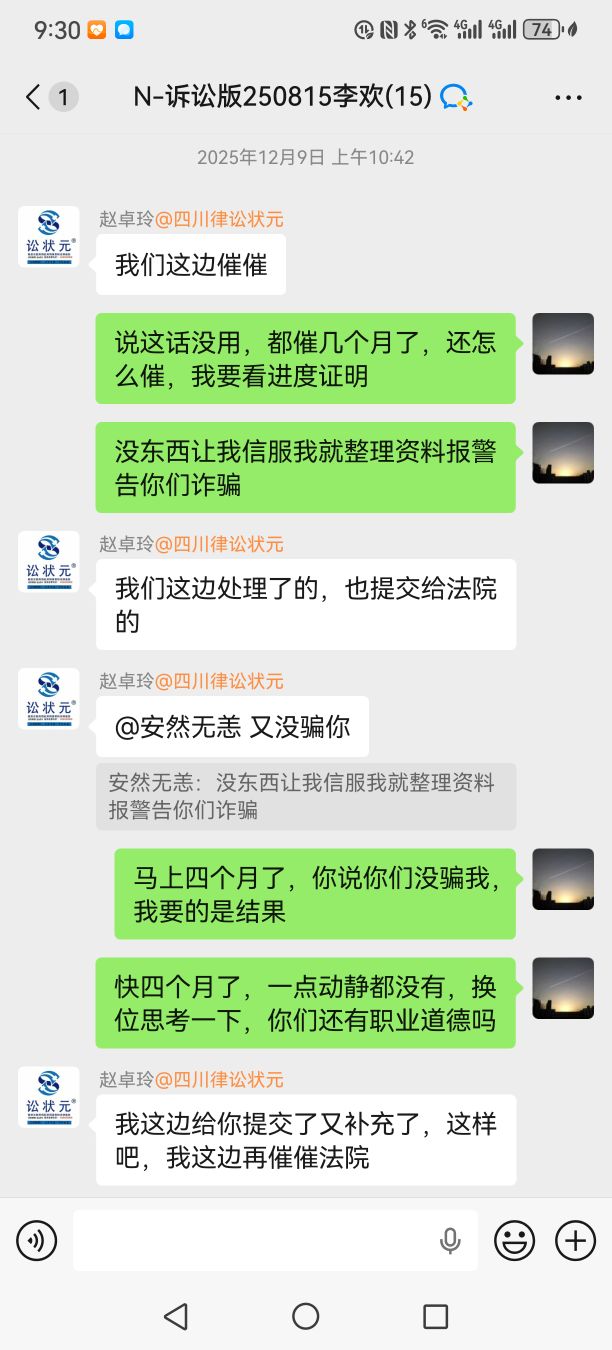Viewport: 612px width, 1350px height.
Task: Open the quoted message from 安然无恙
Action: point(305,796)
